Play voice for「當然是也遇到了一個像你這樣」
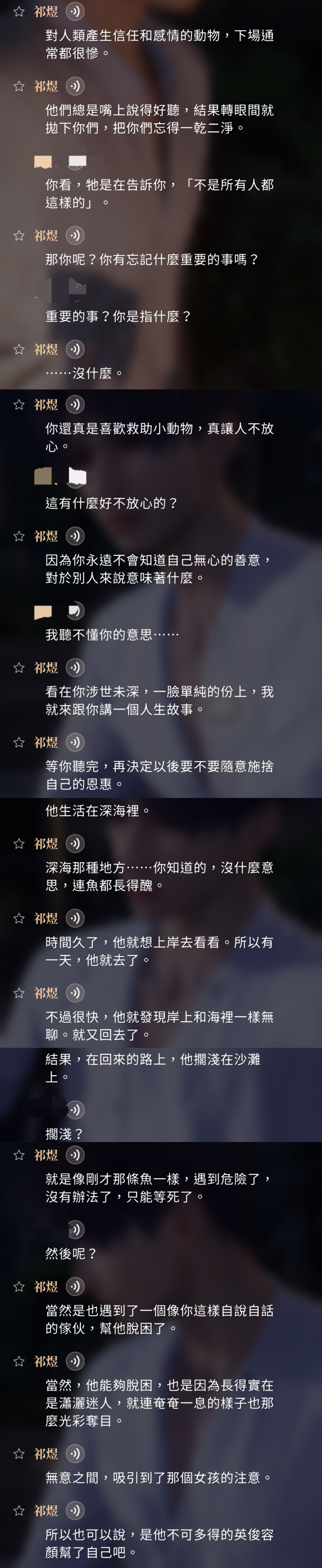This screenshot has height=1568, width=322. pyautogui.click(x=74, y=1286)
